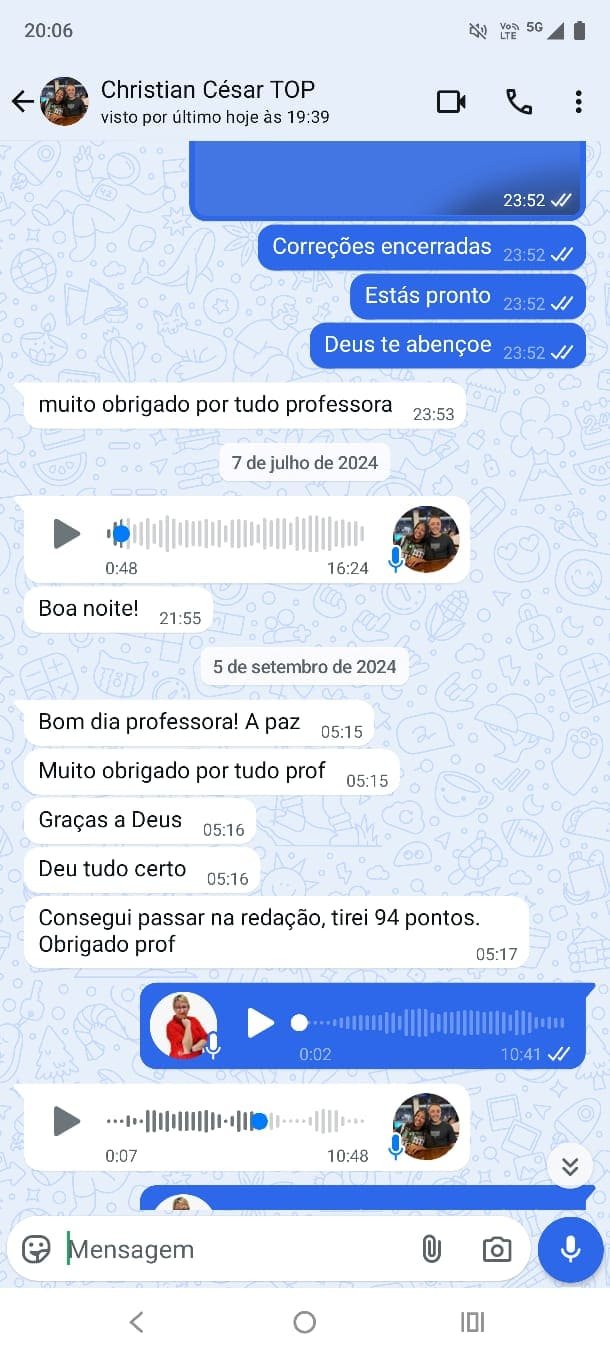Focus the Mensagem text field

235,1249
